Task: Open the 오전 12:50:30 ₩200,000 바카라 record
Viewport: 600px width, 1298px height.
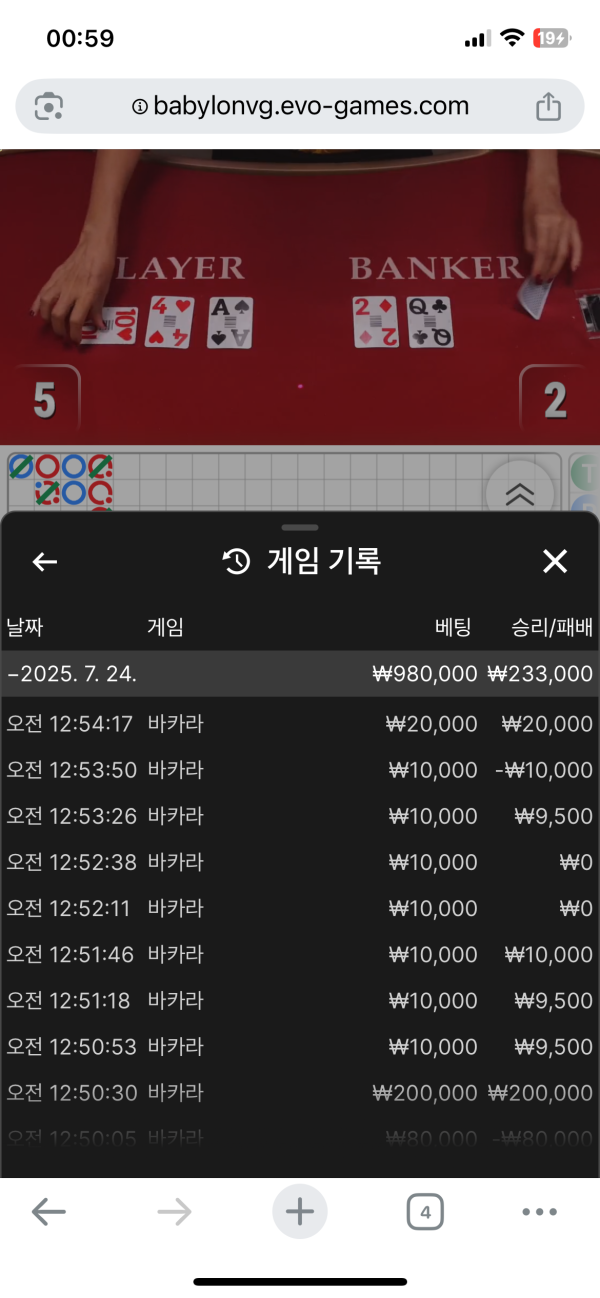Action: [300, 1092]
